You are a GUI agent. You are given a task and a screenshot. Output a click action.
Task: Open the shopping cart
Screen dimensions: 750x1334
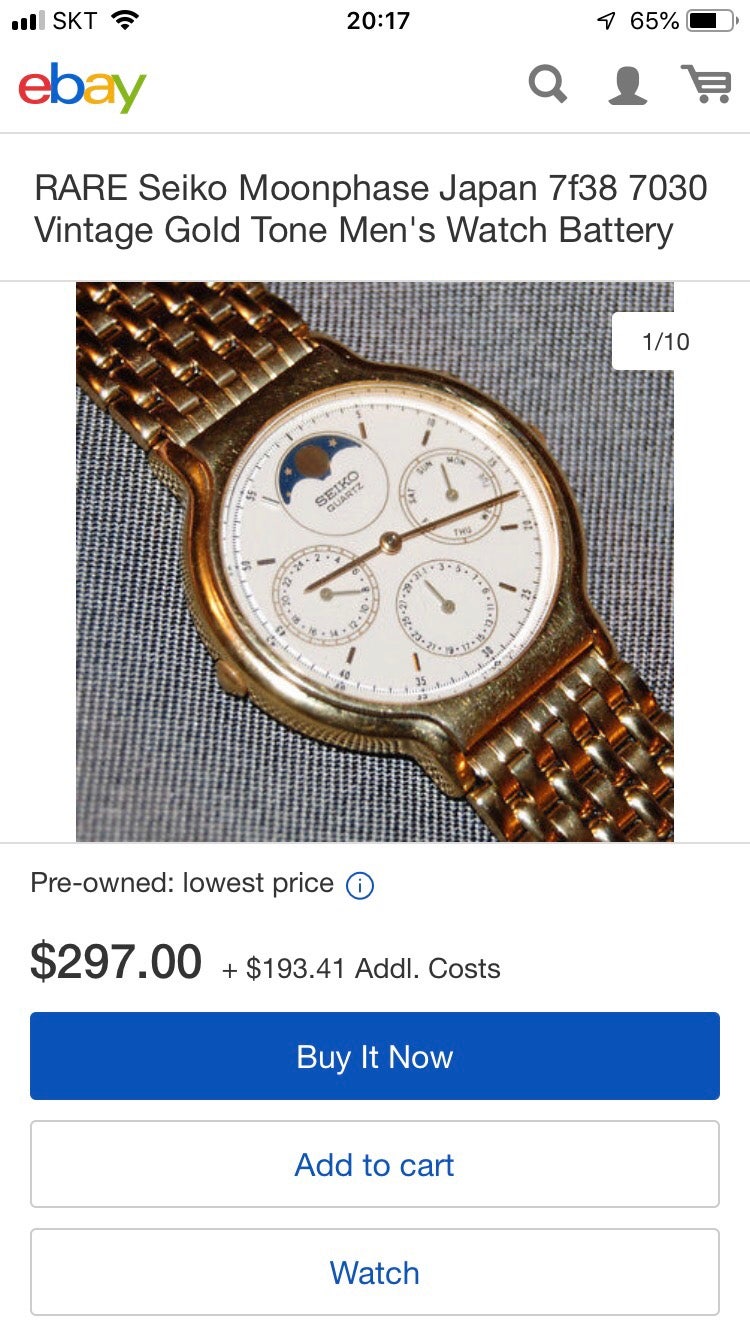(x=706, y=86)
